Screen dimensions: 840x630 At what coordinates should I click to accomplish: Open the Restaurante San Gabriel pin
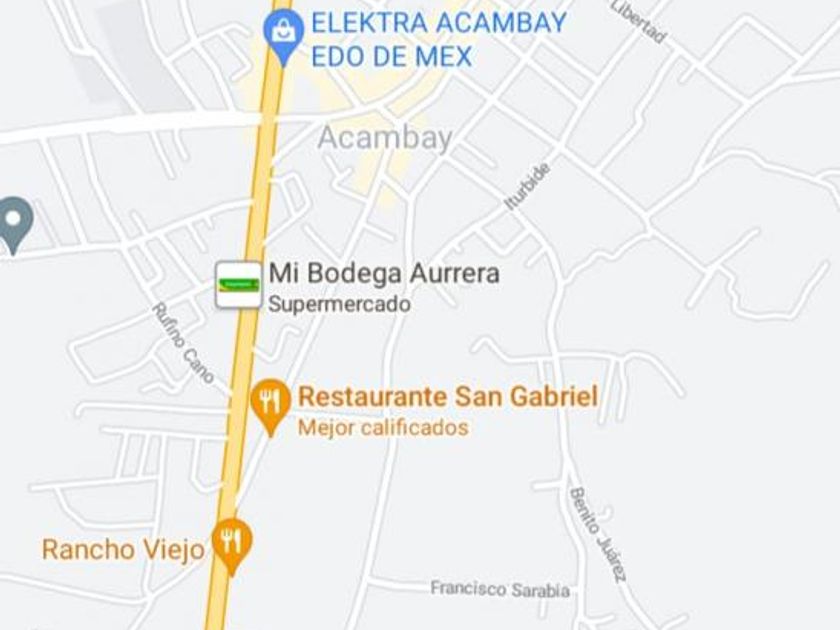tap(271, 407)
